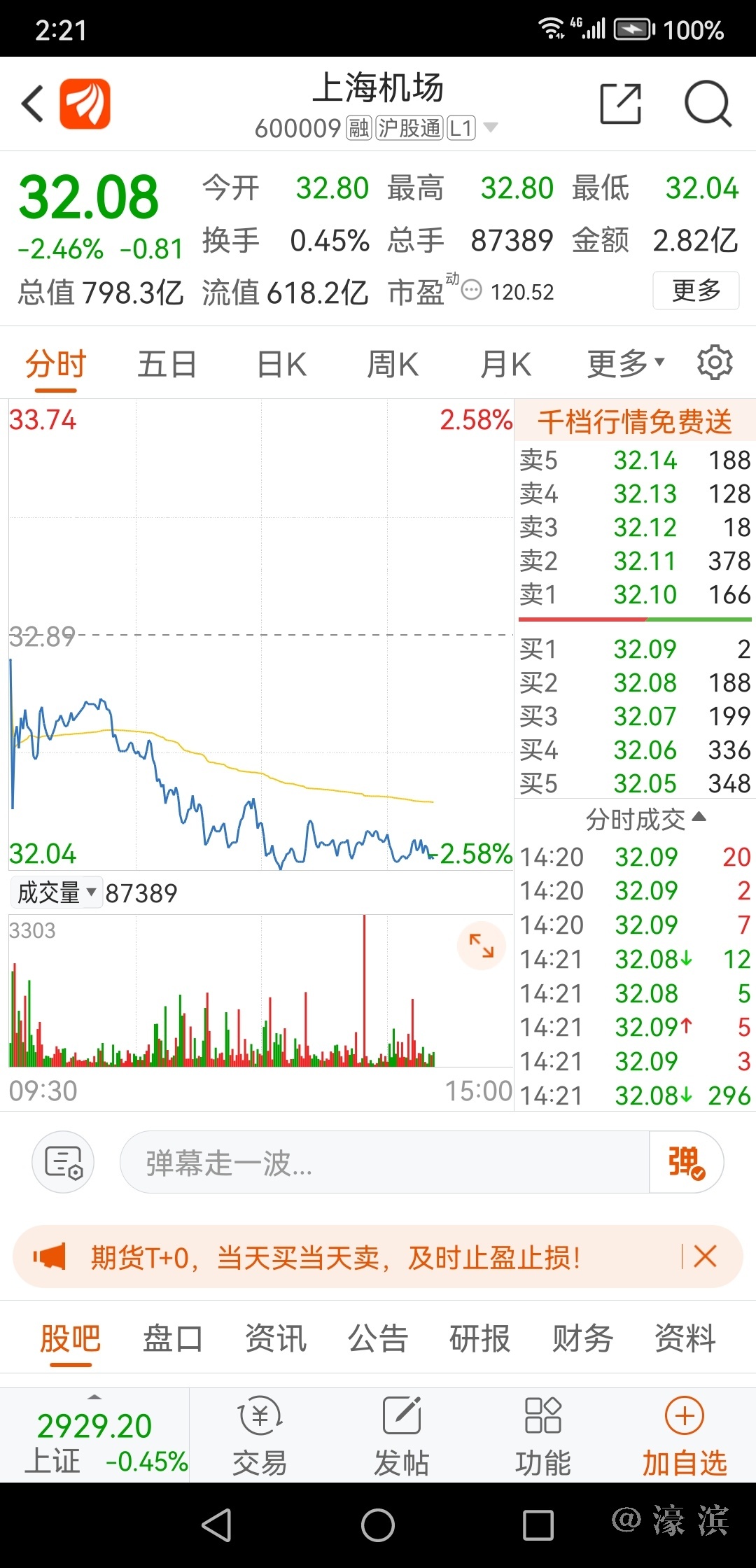Tap the 更多 button beside 市盈

696,290
